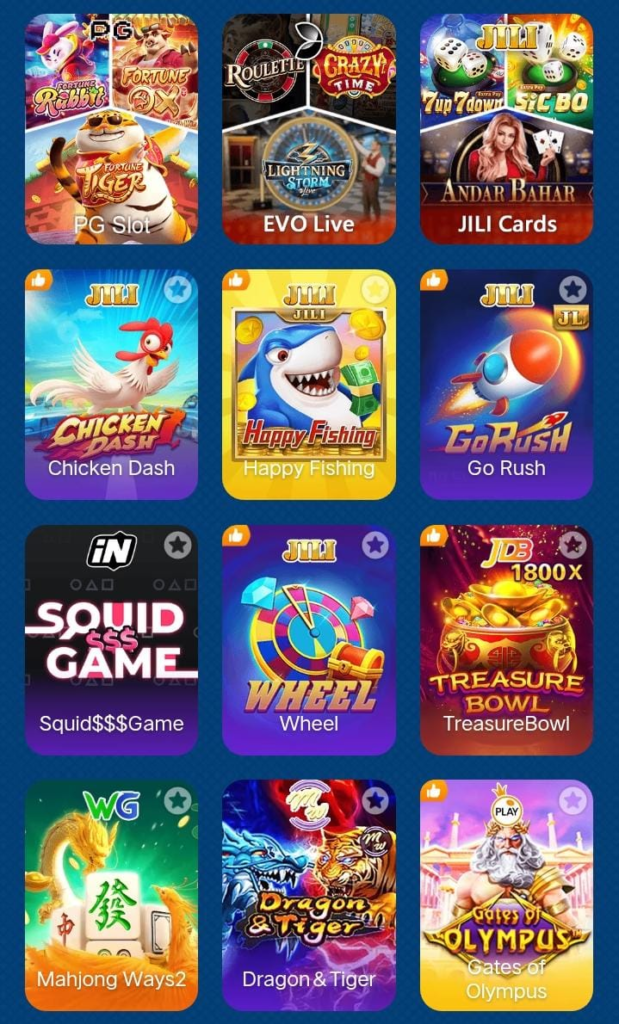Screen dimensions: 619x1024
Task: Open the Go Rush game
Action: point(506,390)
